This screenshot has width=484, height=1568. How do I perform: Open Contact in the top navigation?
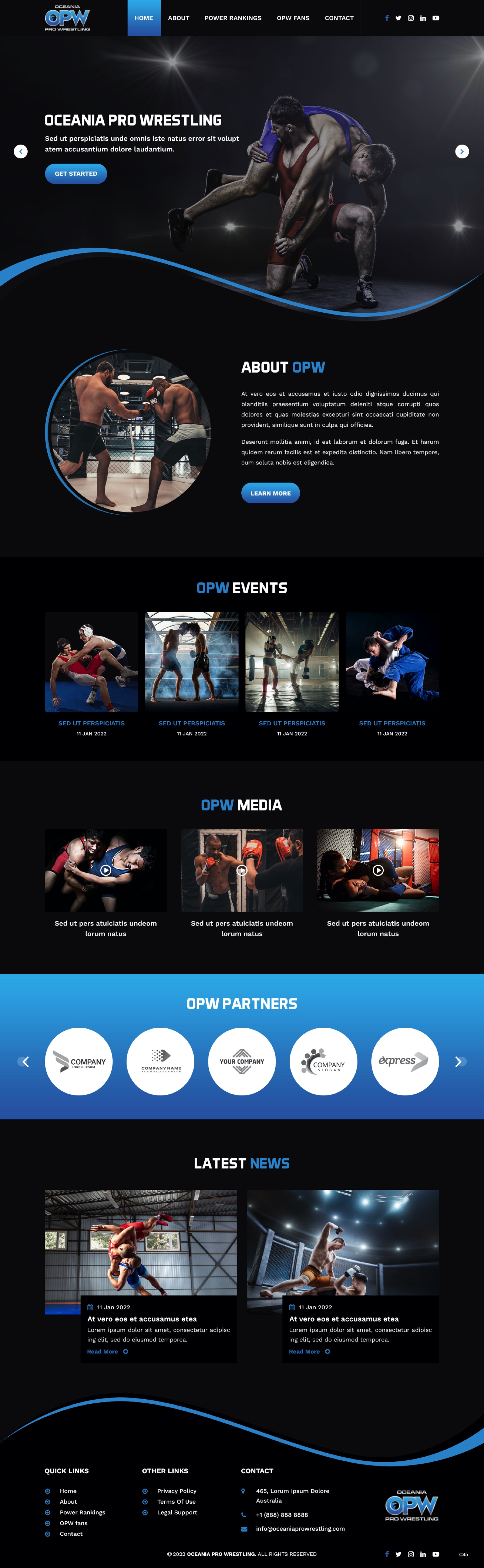(x=339, y=18)
